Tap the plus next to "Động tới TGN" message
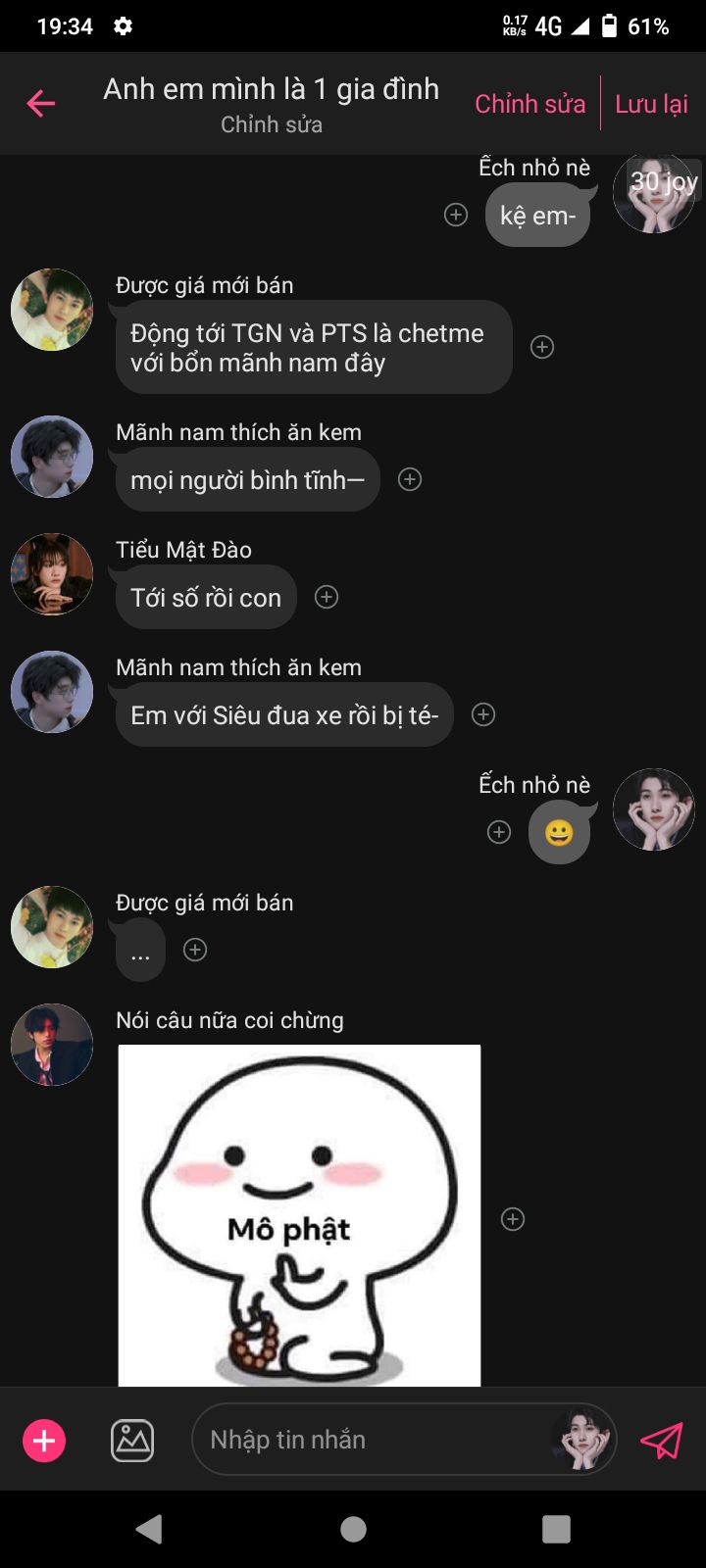 pyautogui.click(x=542, y=347)
